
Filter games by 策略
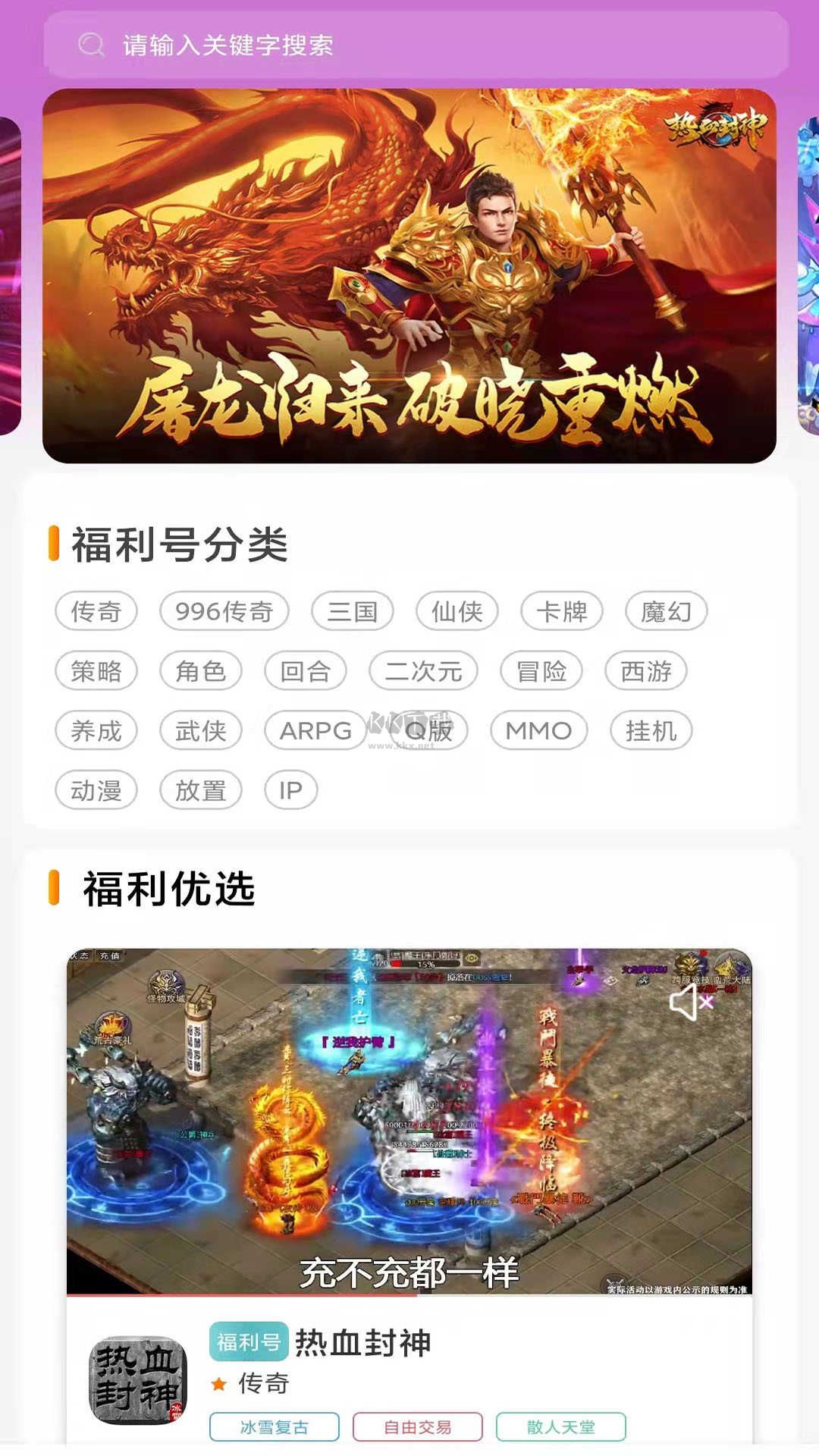[96, 671]
